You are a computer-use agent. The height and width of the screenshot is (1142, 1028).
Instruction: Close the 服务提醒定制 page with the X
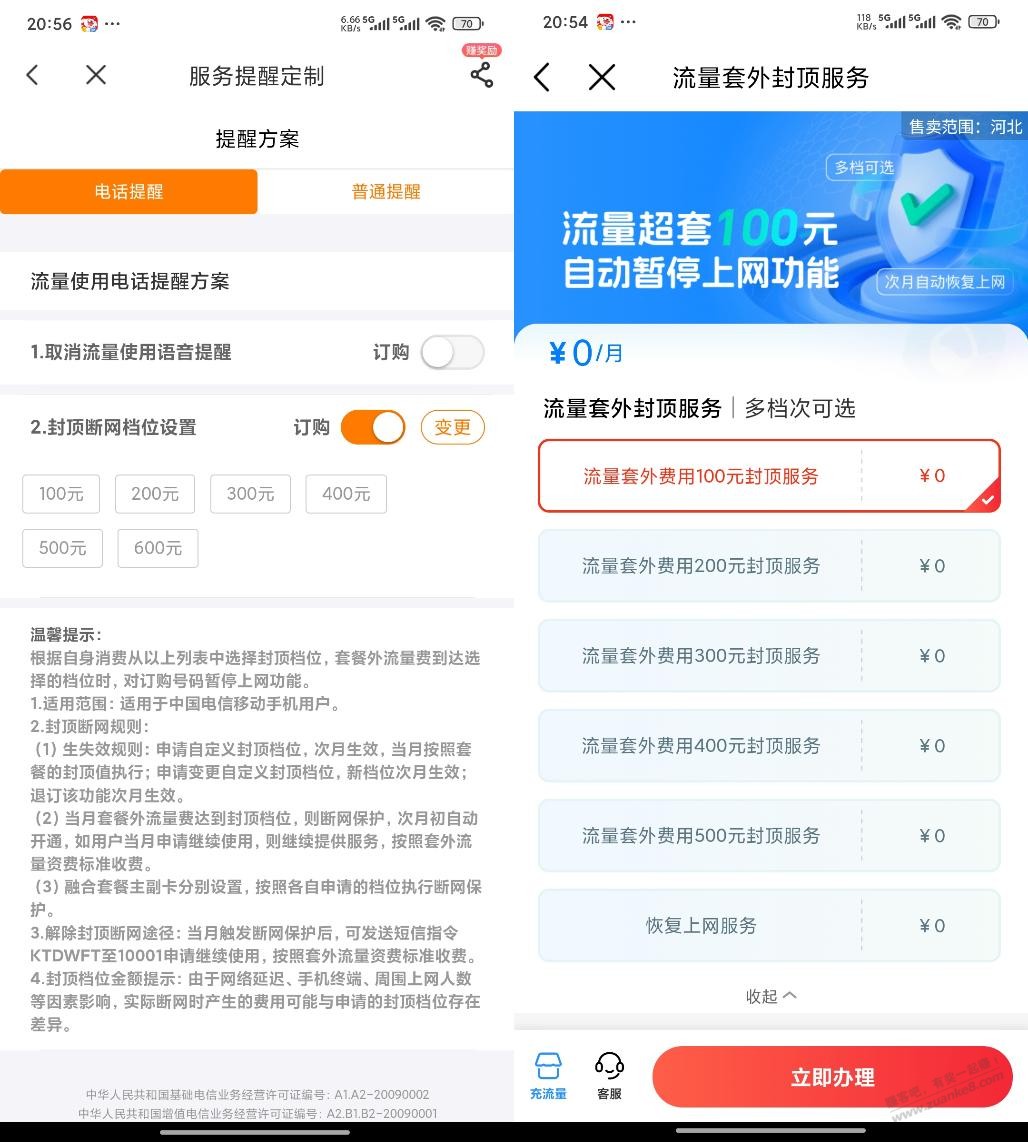(x=95, y=75)
